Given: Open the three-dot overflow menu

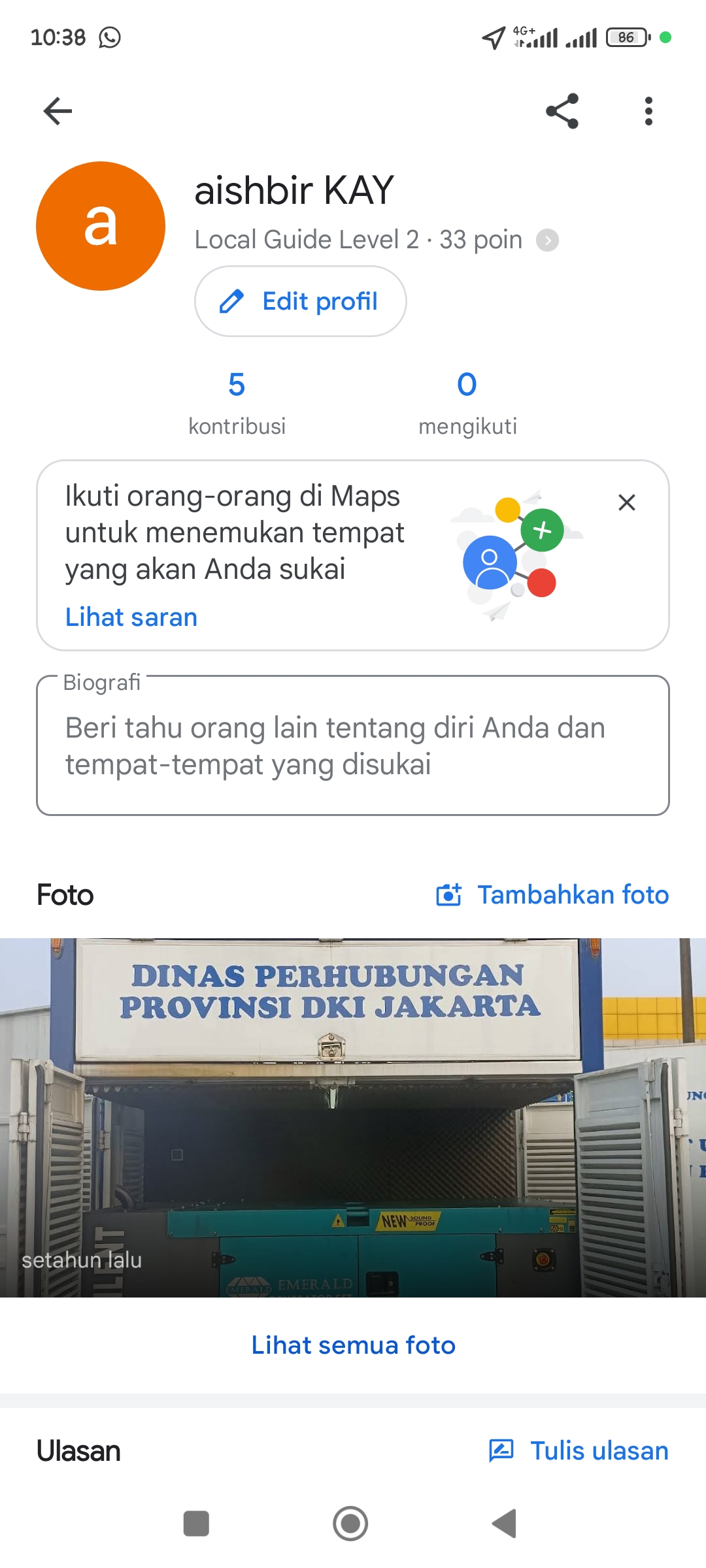Looking at the screenshot, I should pyautogui.click(x=648, y=111).
